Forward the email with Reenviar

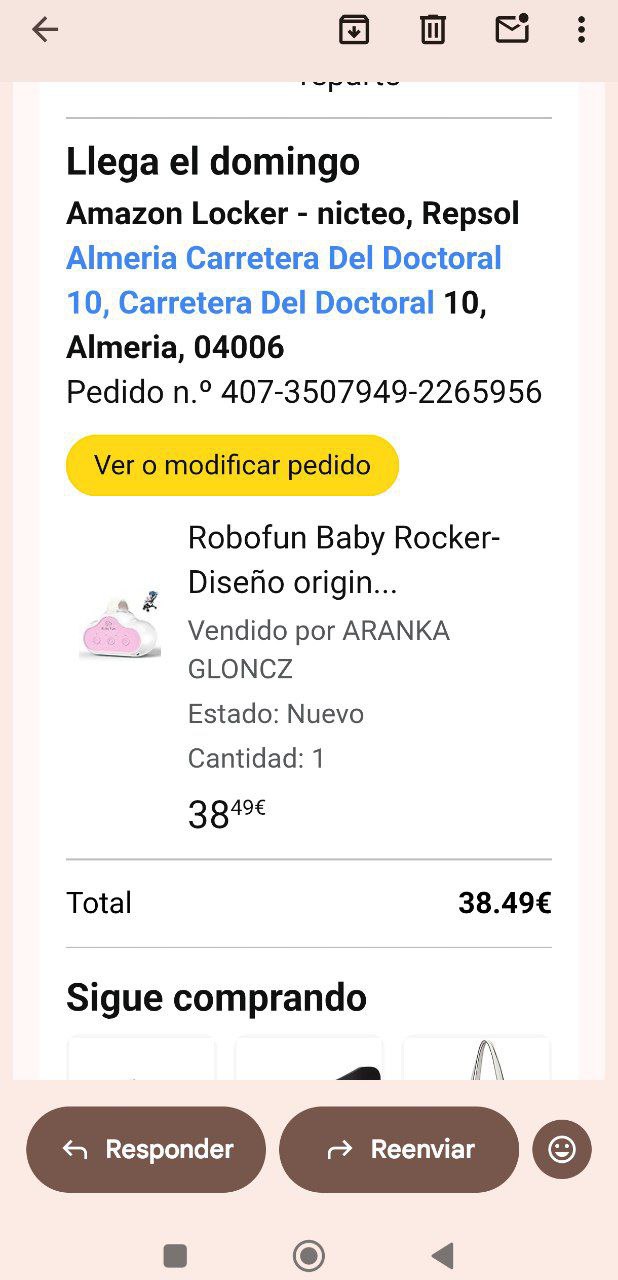[x=398, y=1149]
